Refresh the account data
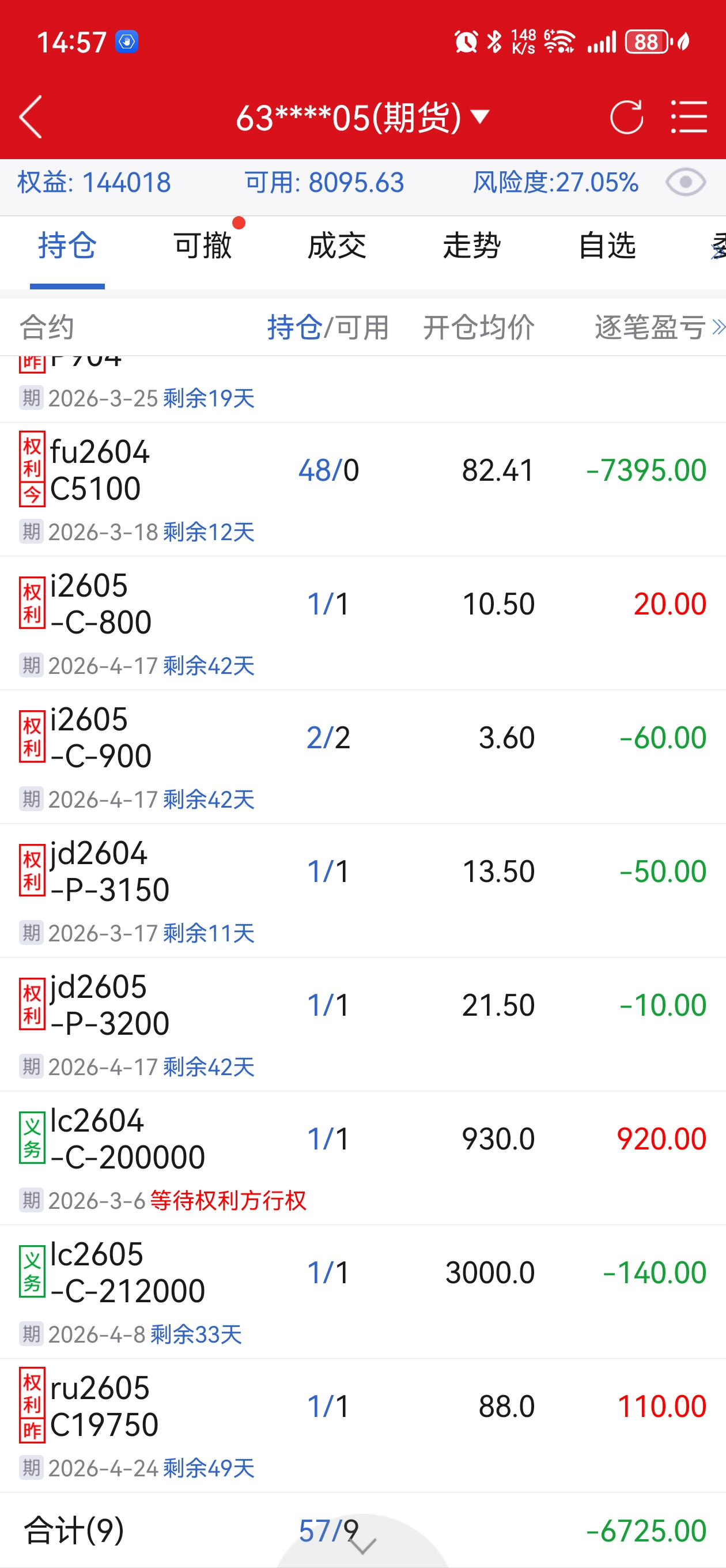 tap(626, 117)
